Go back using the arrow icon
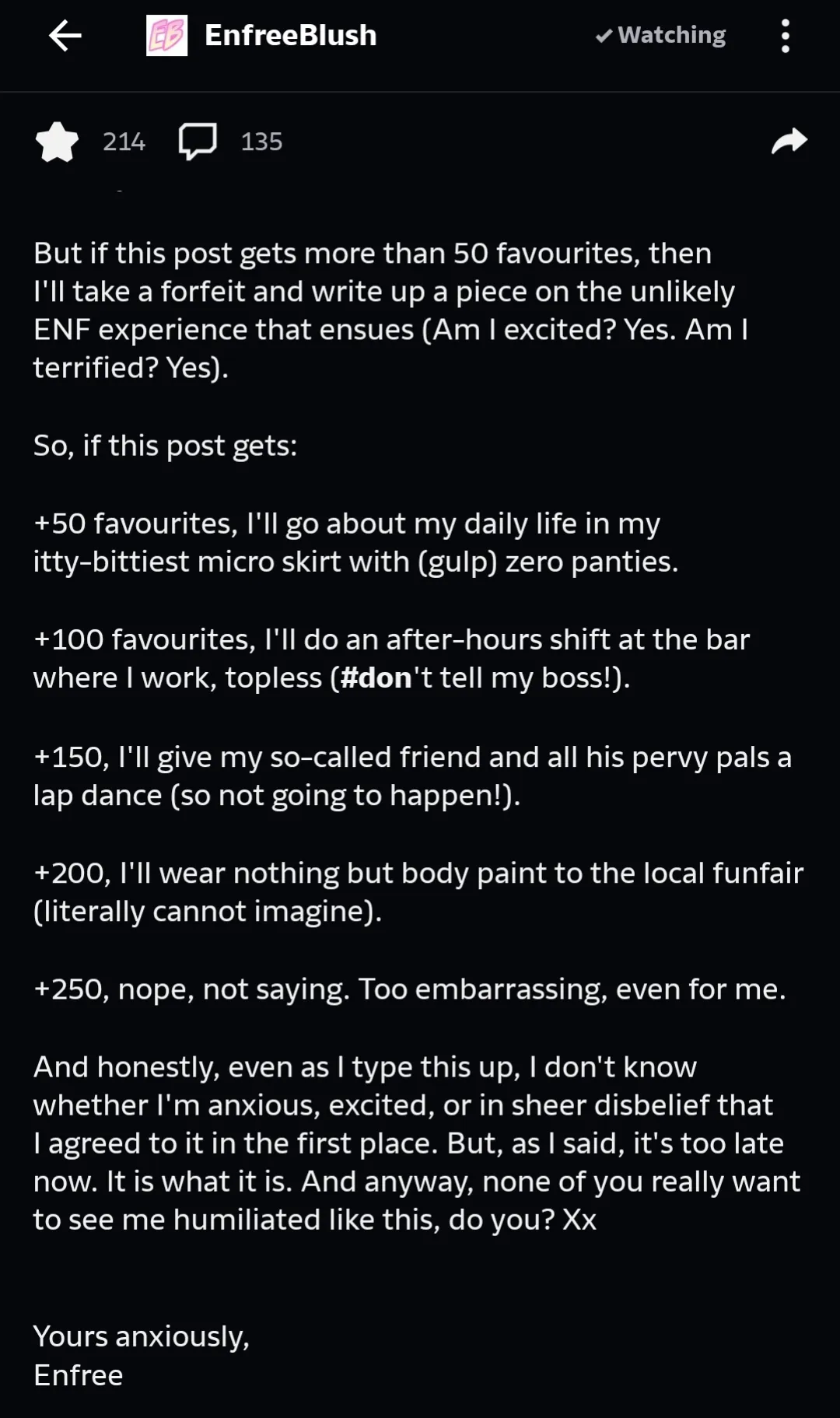 tap(65, 36)
